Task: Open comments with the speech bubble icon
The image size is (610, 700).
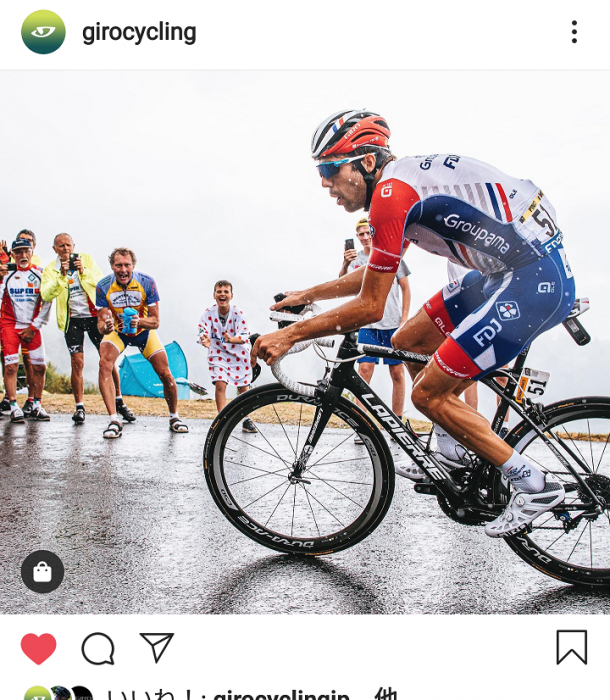Action: tap(98, 648)
